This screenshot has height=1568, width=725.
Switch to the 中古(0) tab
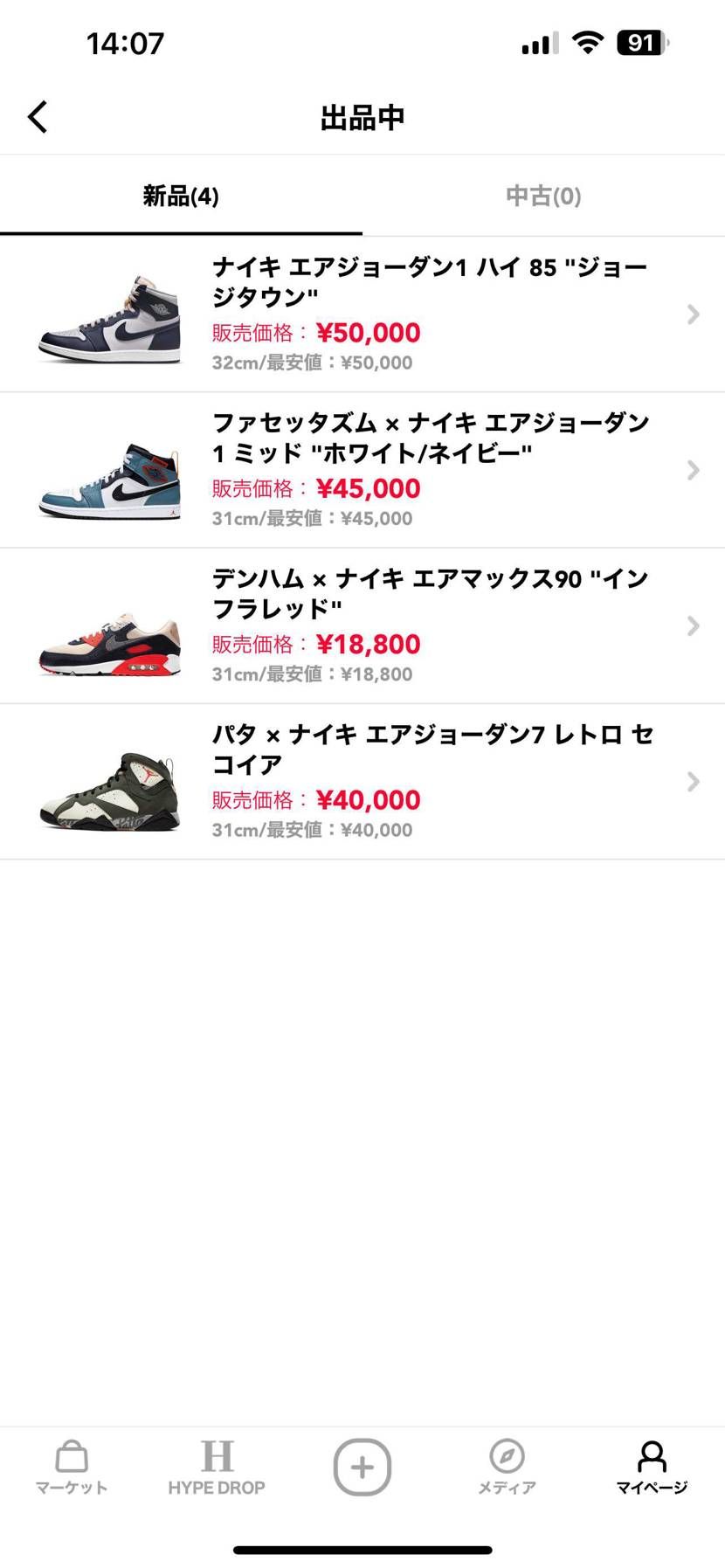point(543,196)
